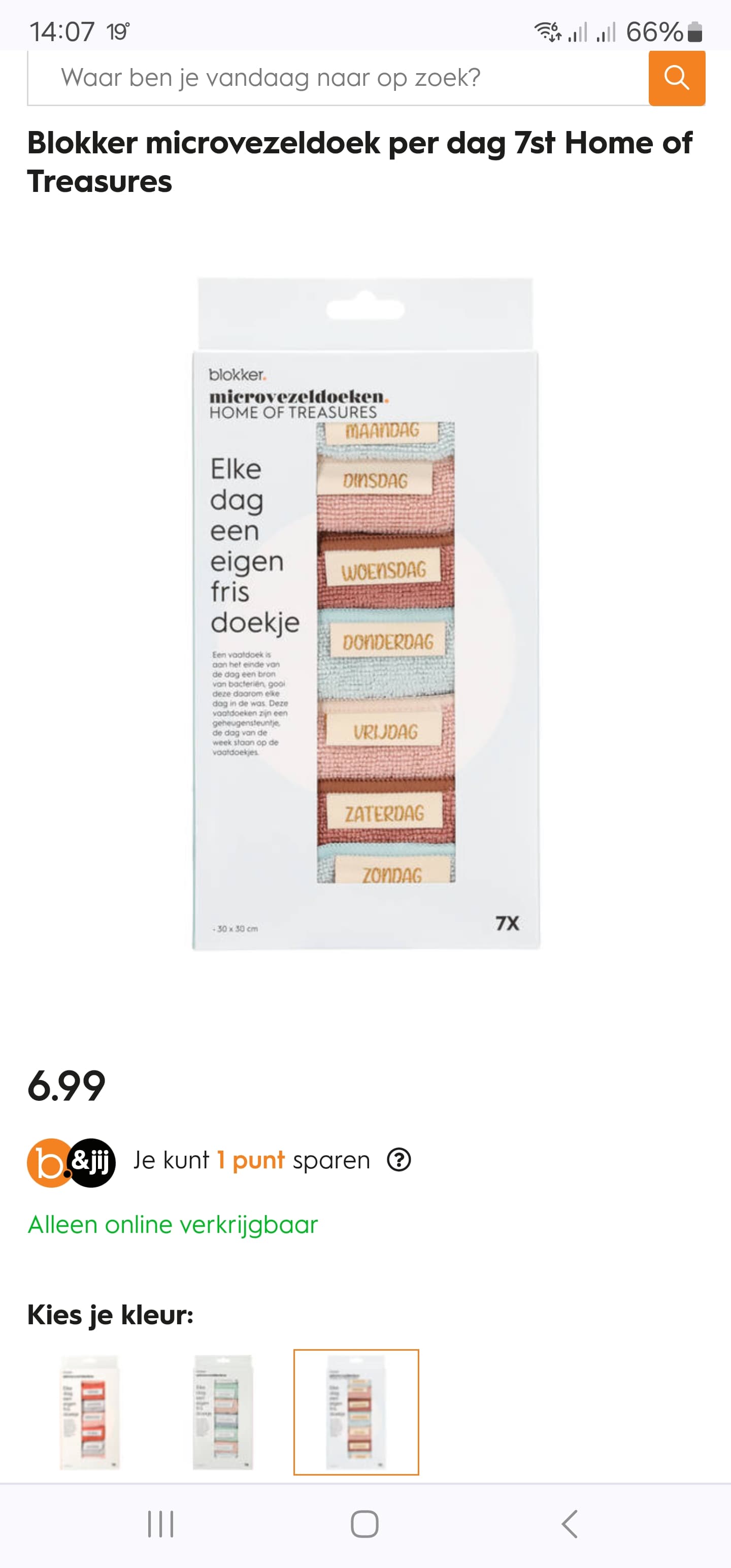This screenshot has height=1568, width=731.
Task: Tap the search field 'Waar ben je vandaag naar op zoek?'
Action: tap(339, 78)
